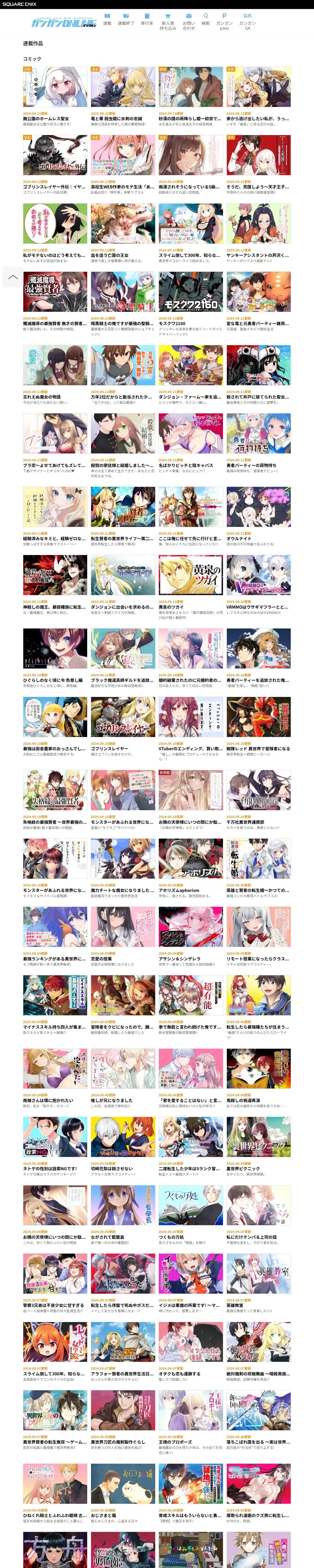Open manga 忘れえぬ魔女の物語
Screen dimensions: 314x1568
pyautogui.click(x=55, y=365)
